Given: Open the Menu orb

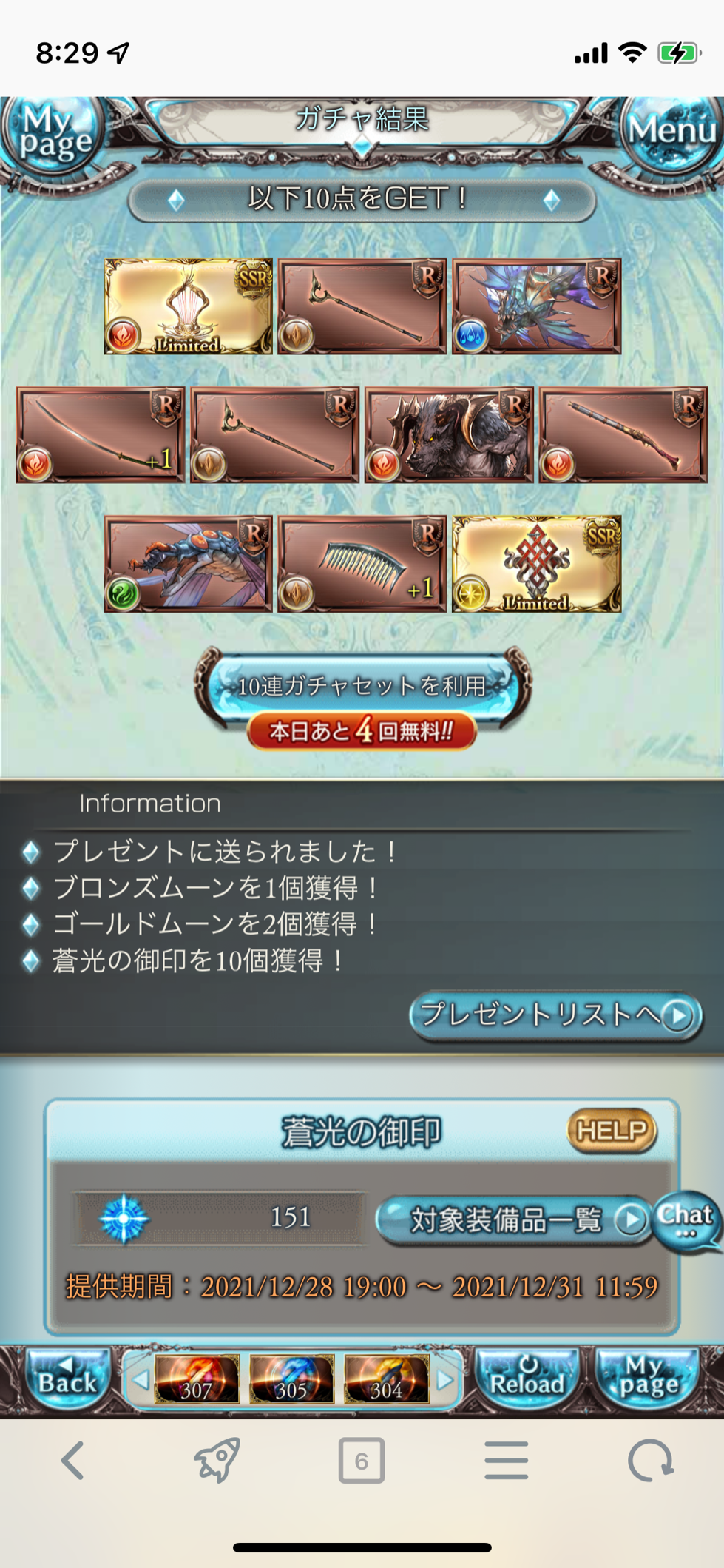Looking at the screenshot, I should tap(671, 133).
